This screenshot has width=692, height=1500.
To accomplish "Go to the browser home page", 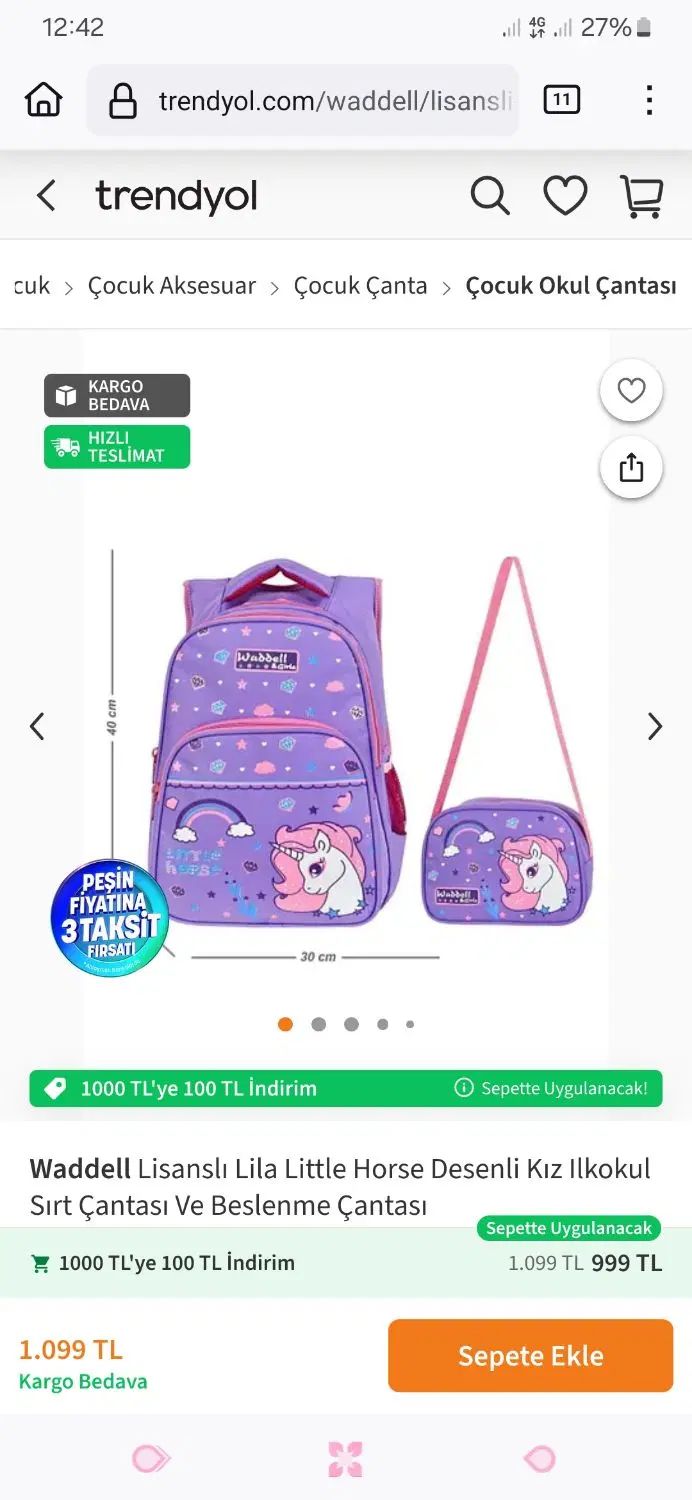I will 43,100.
